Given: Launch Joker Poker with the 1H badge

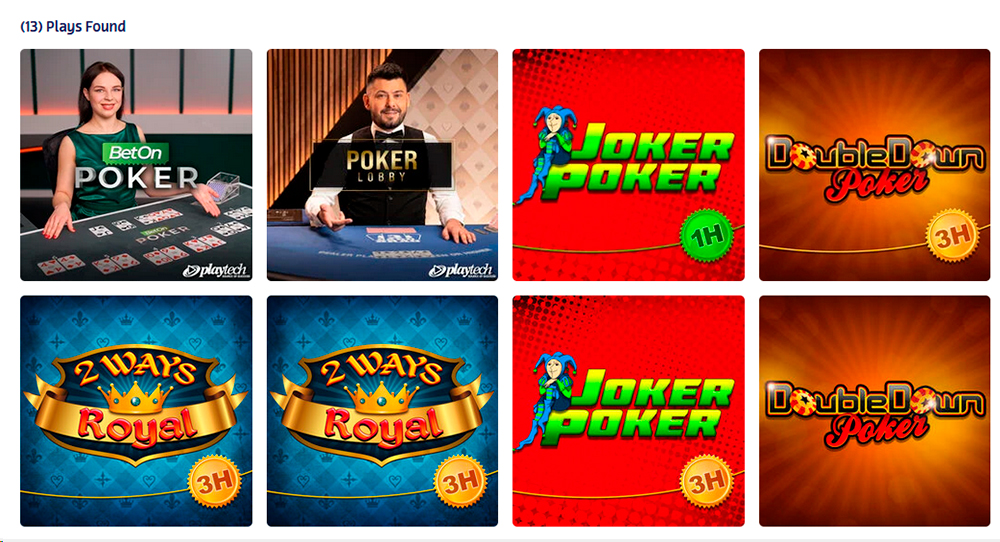Looking at the screenshot, I should click(x=628, y=165).
